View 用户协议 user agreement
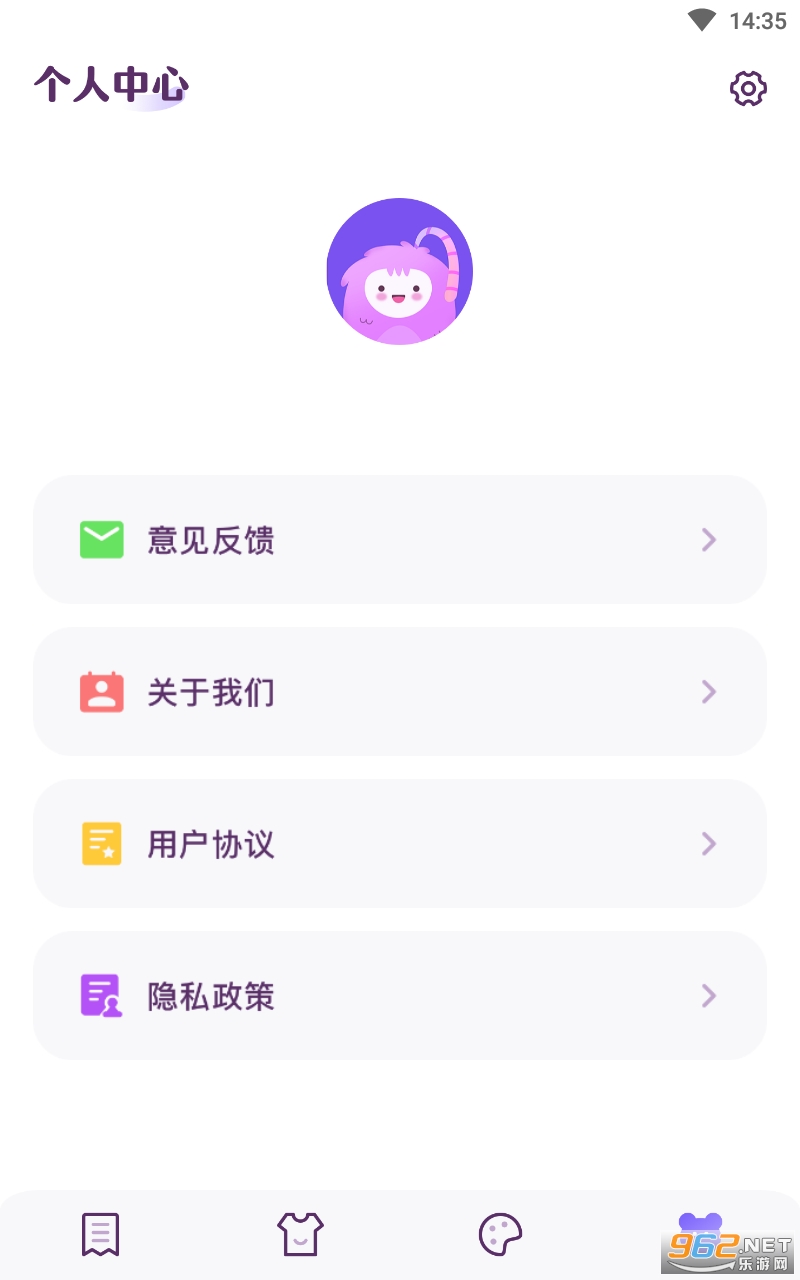Screen dimensions: 800x1280 tap(400, 844)
